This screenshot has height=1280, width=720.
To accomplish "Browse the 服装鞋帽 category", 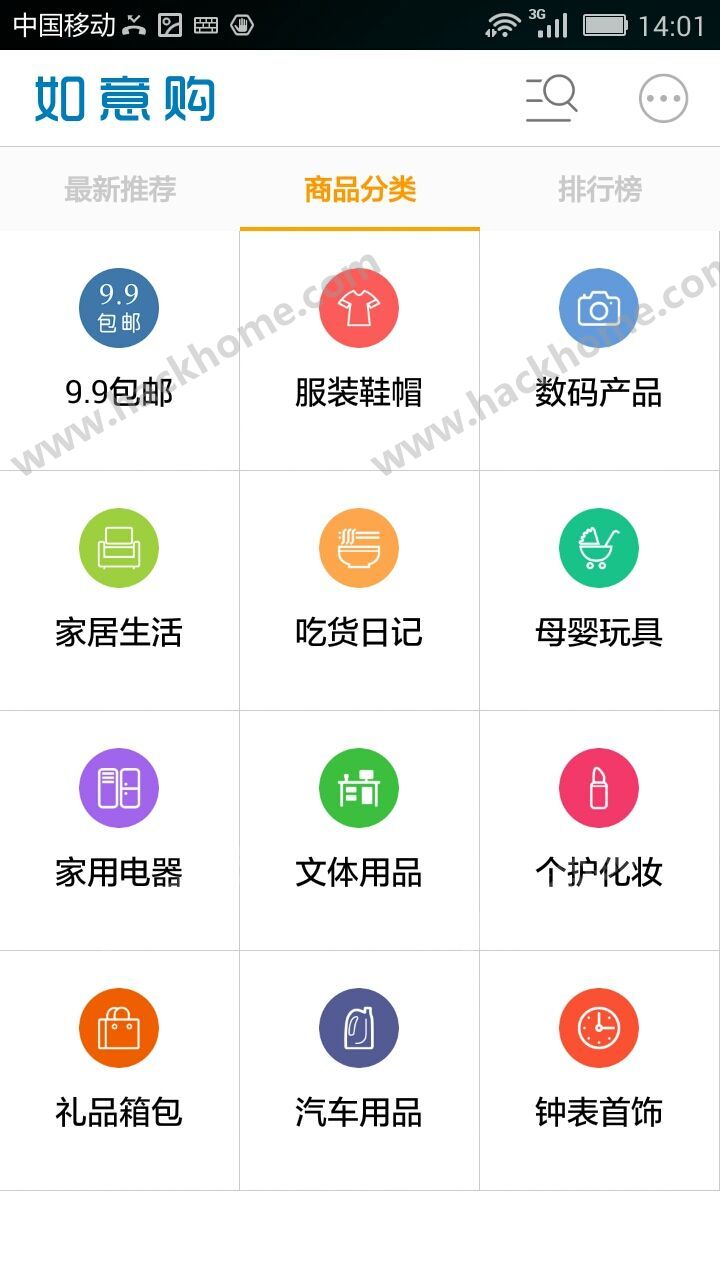I will click(x=359, y=350).
